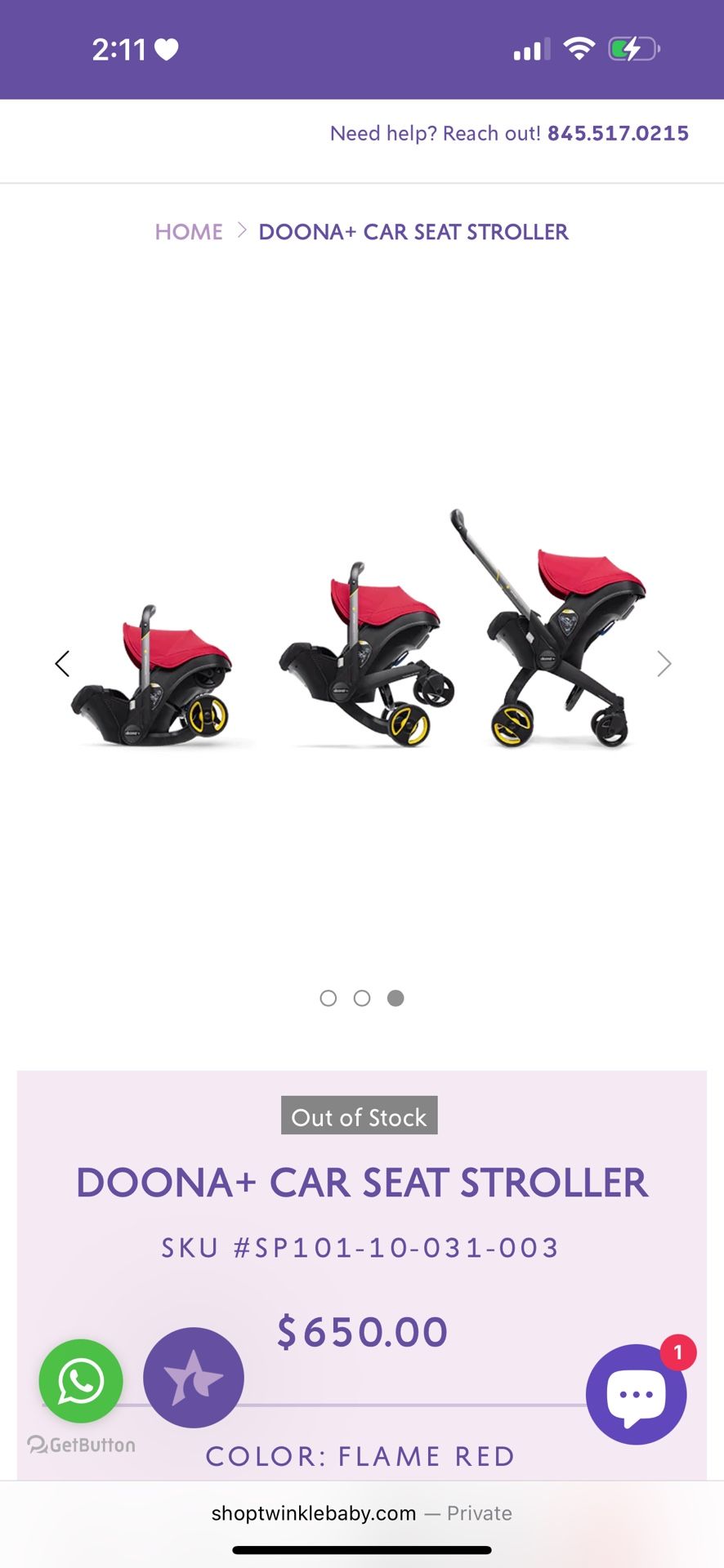Open the purple star rewards button

(x=194, y=1378)
